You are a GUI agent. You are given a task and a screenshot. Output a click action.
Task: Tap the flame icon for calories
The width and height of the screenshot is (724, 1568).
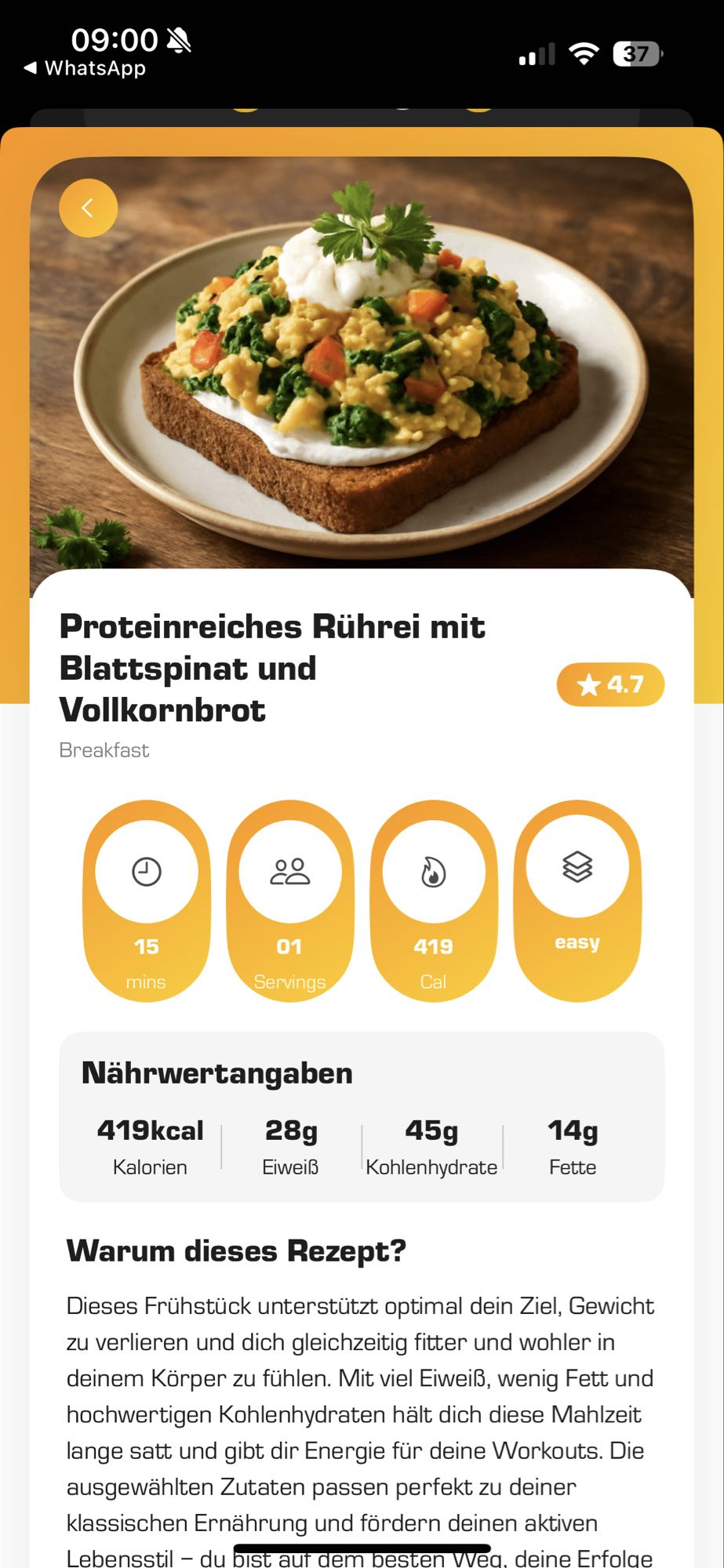tap(433, 872)
